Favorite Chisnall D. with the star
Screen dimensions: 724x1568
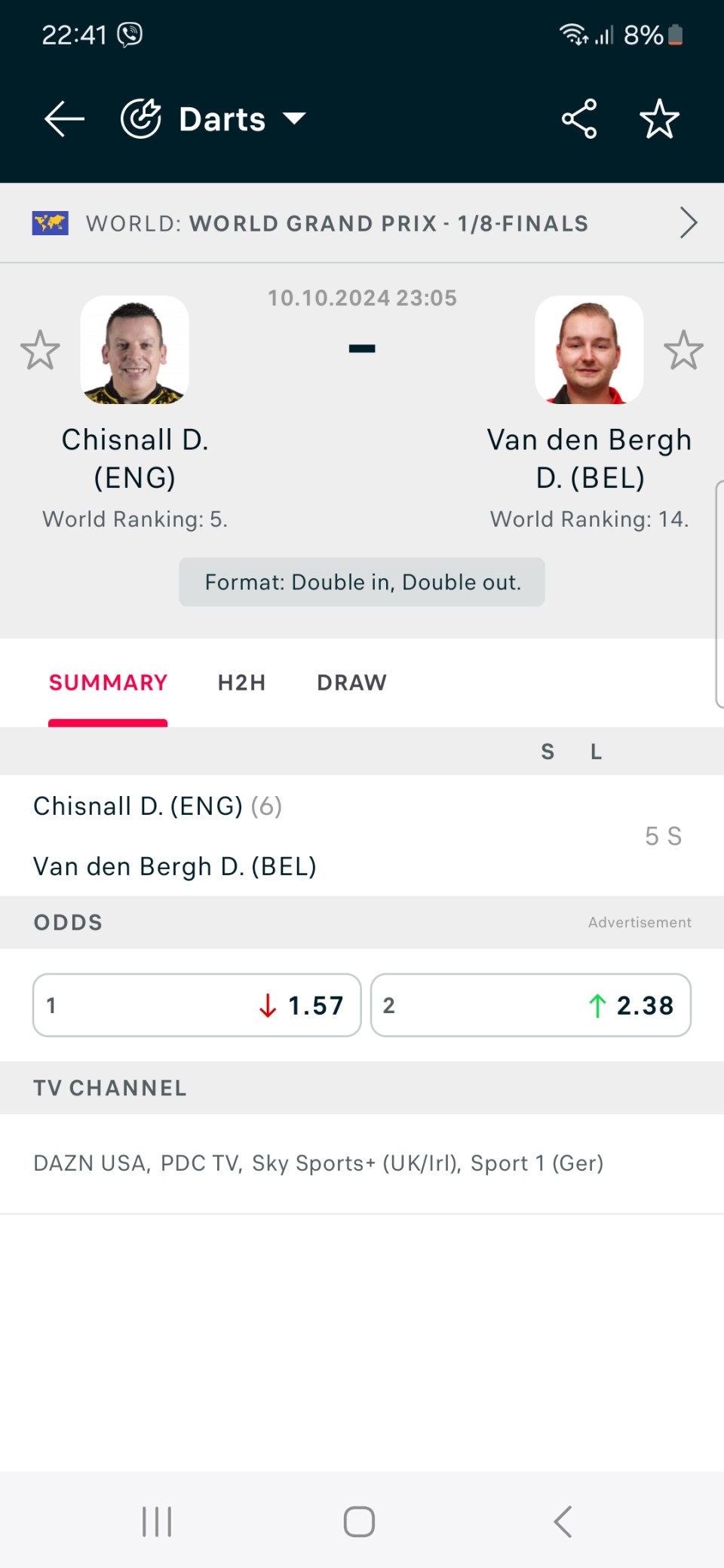(x=40, y=350)
